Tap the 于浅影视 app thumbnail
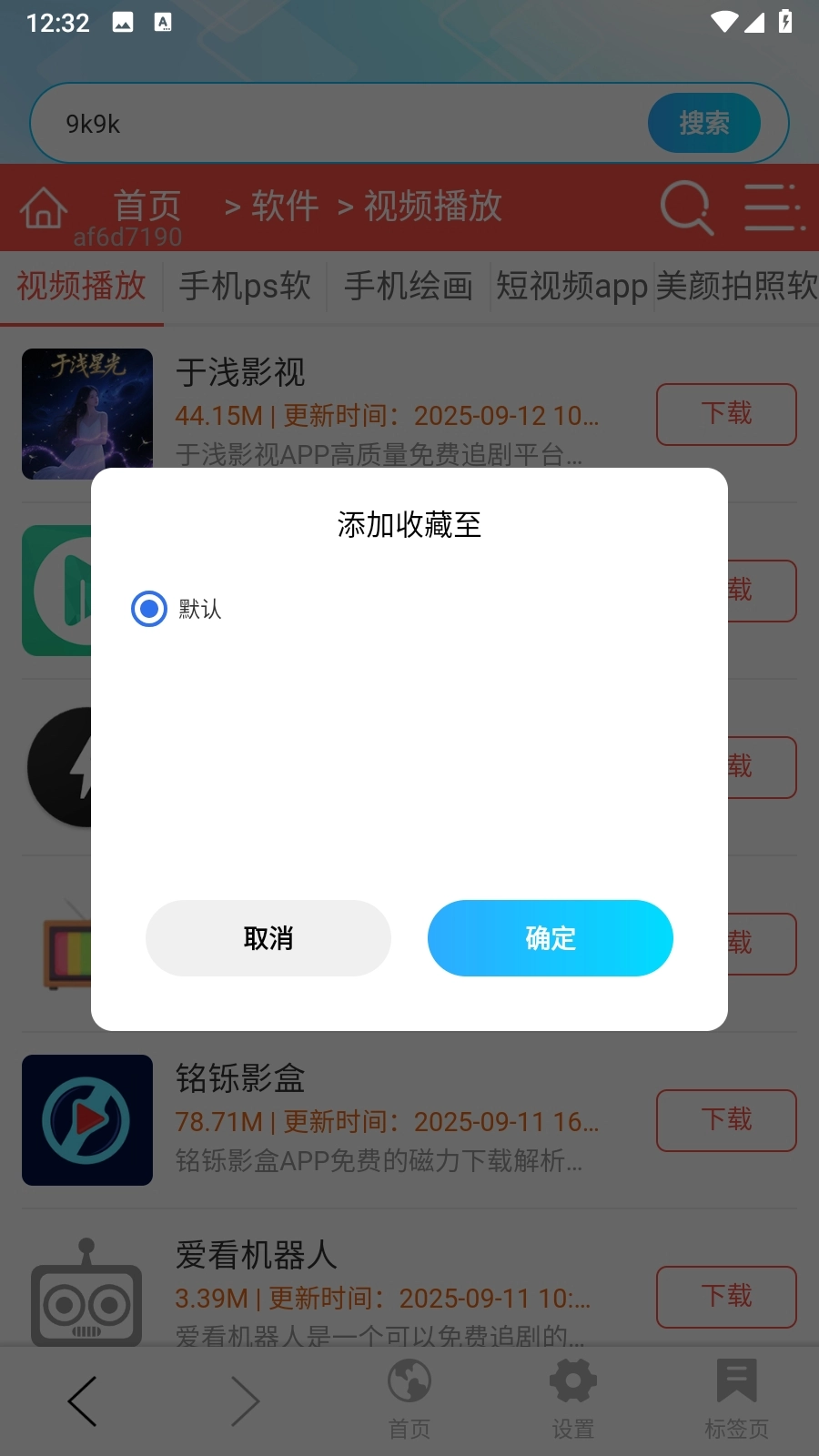Image resolution: width=819 pixels, height=1456 pixels. click(x=87, y=414)
